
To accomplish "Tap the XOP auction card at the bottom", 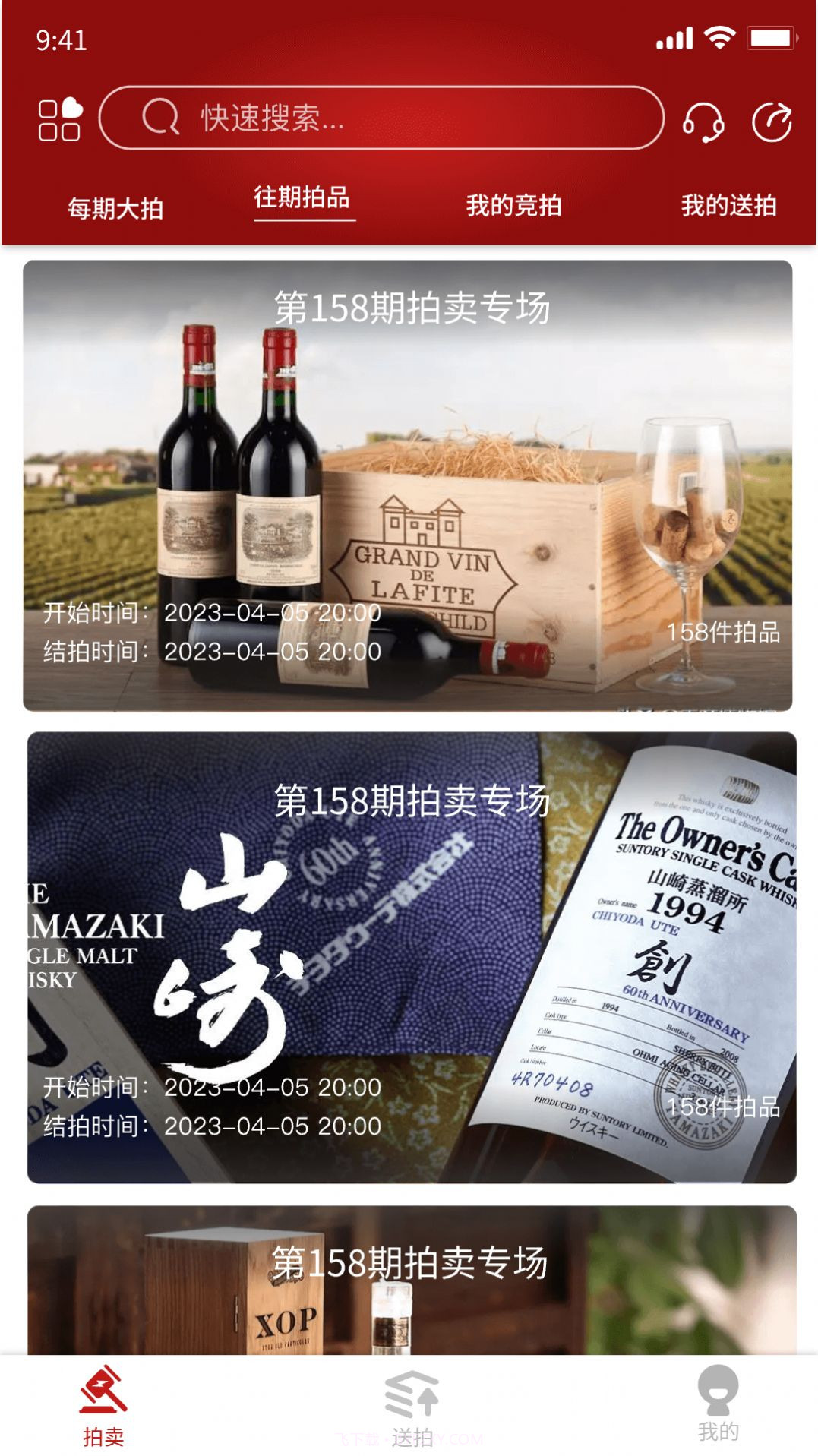I will [x=409, y=1284].
